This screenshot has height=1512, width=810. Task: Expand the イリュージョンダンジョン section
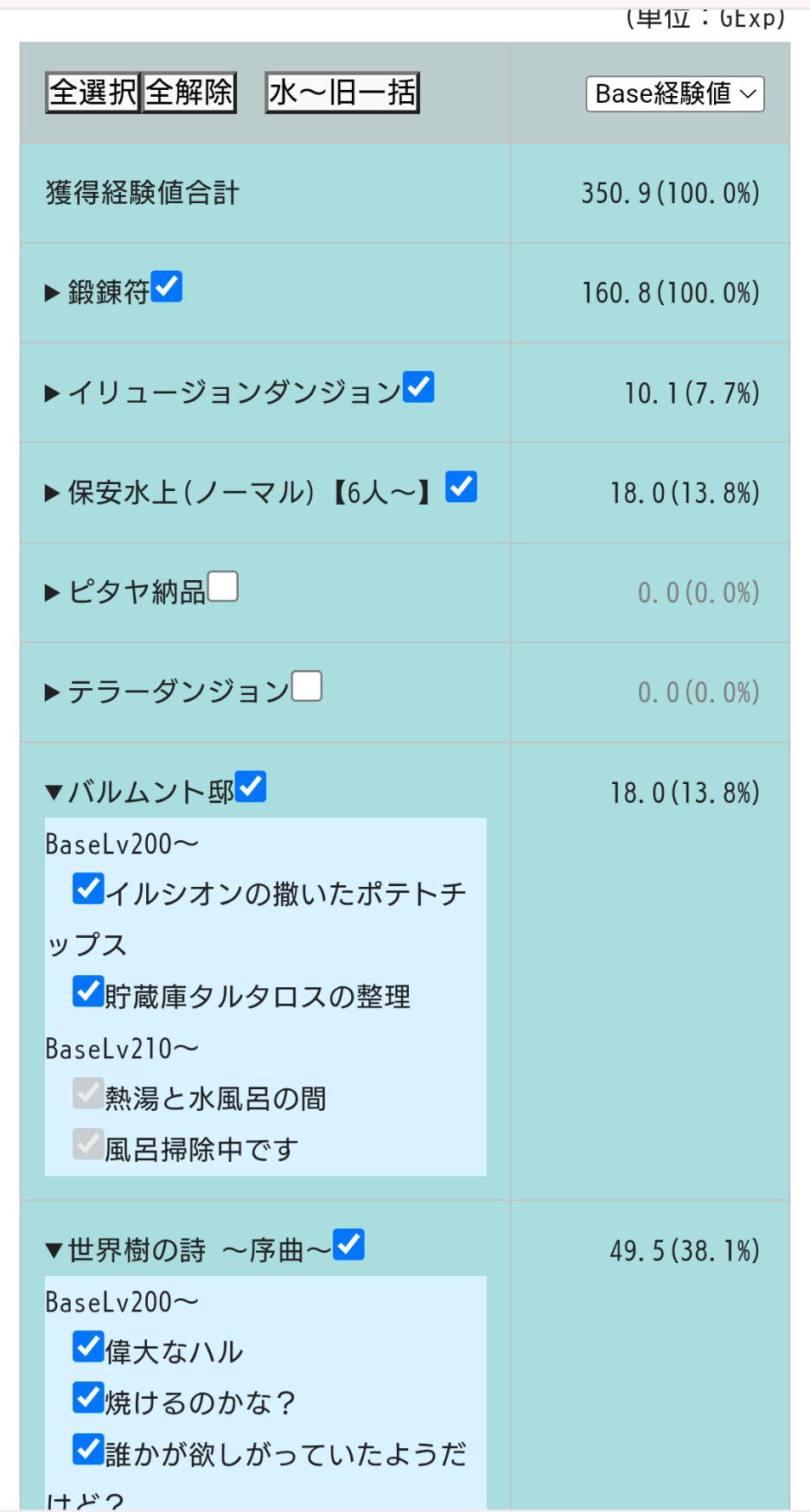52,394
